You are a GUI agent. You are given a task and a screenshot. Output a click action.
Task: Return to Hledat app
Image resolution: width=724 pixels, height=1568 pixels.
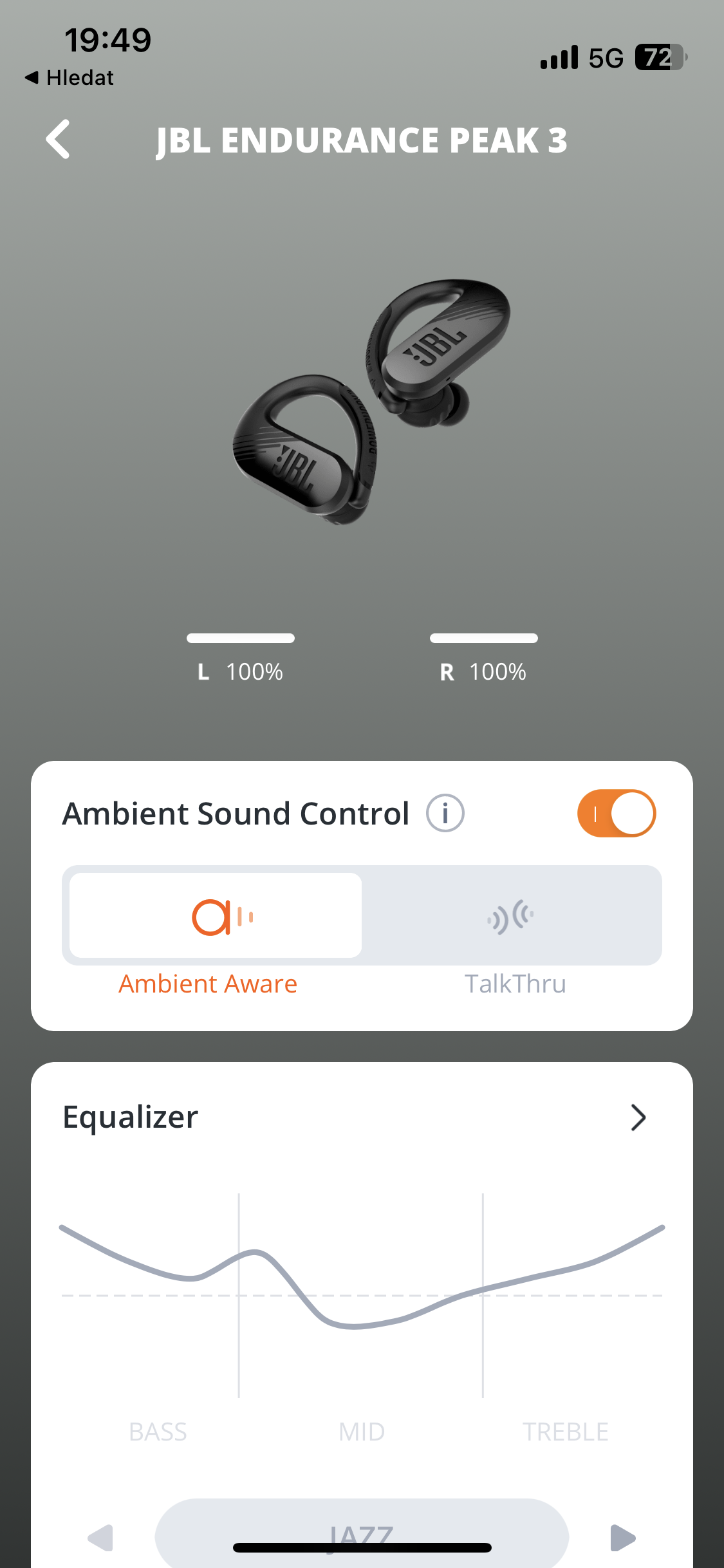[70, 78]
